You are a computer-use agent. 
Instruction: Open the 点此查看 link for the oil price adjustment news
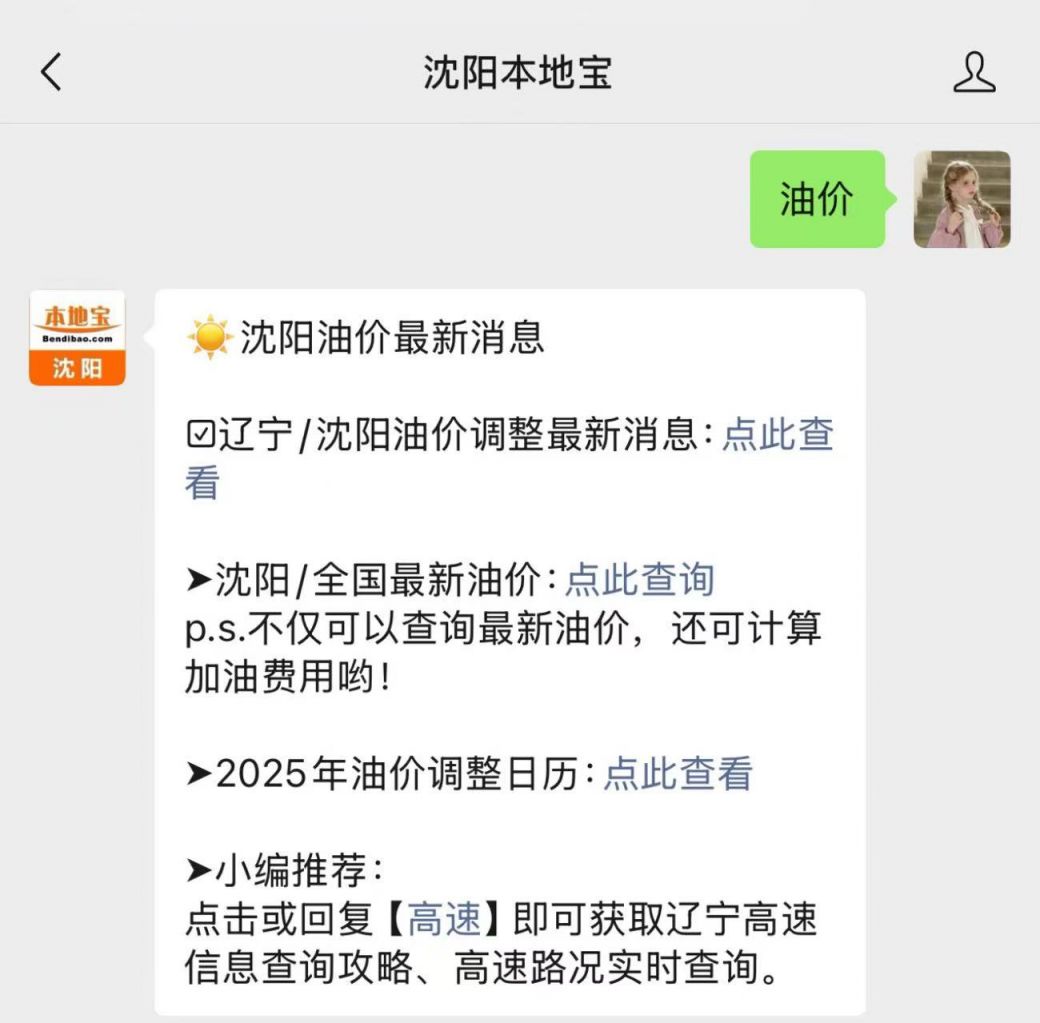coord(777,434)
